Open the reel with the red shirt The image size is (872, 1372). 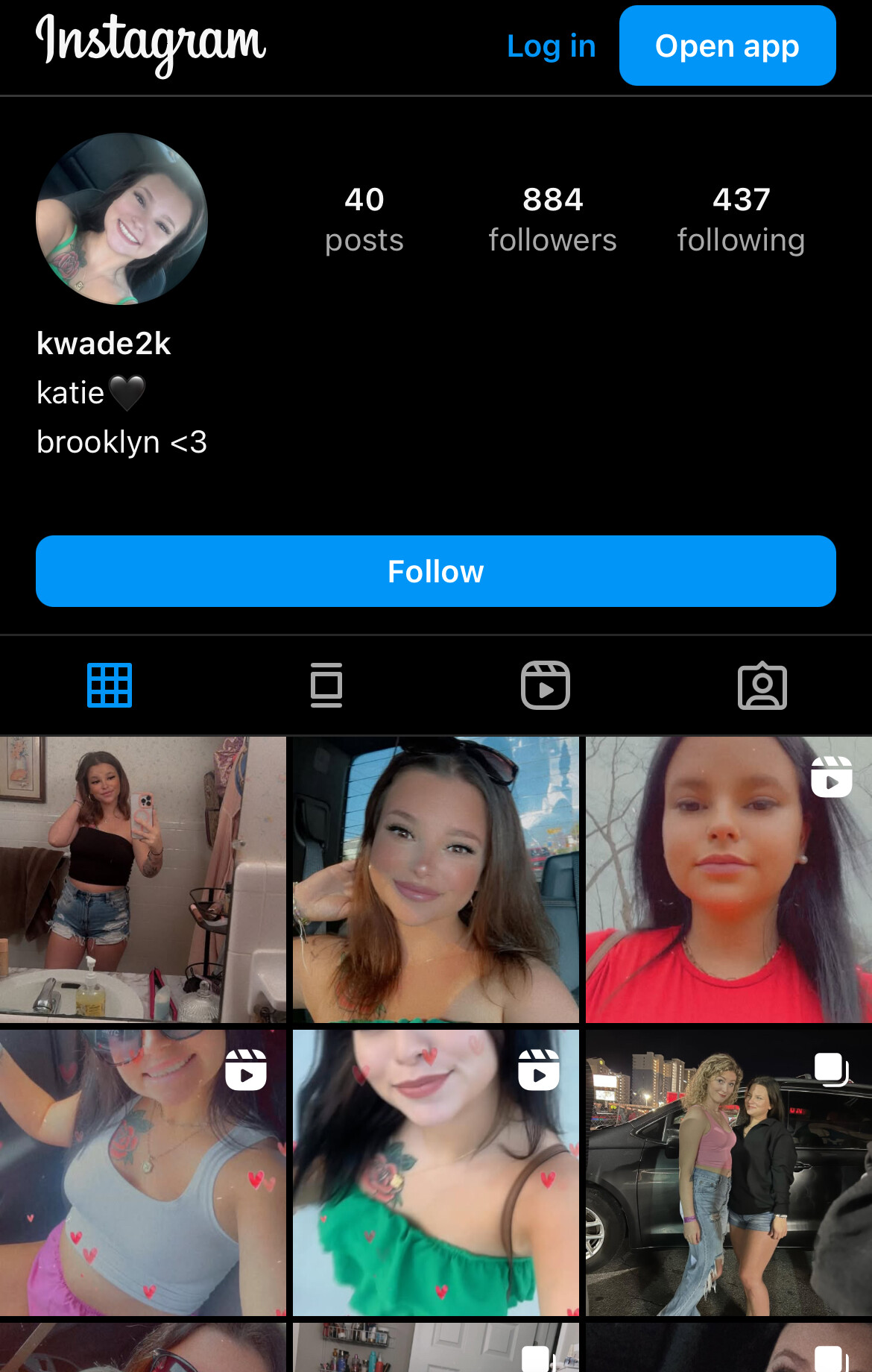point(728,879)
